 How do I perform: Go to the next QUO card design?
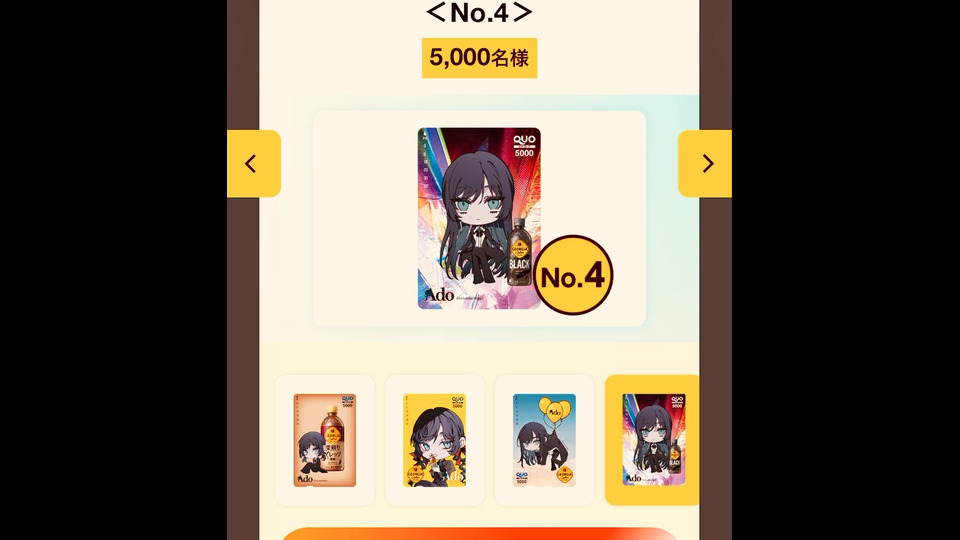[706, 164]
